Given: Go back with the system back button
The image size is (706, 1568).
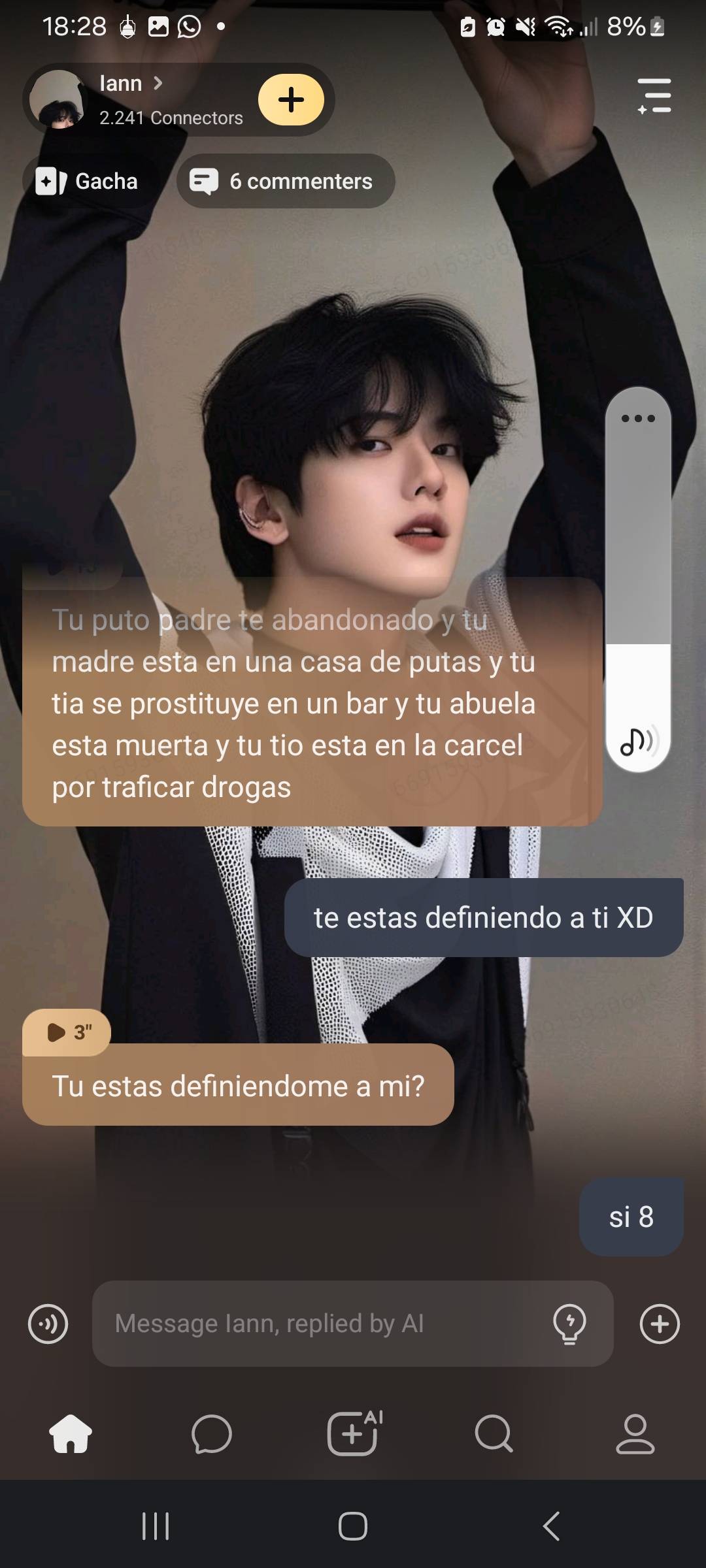Looking at the screenshot, I should click(x=551, y=1526).
